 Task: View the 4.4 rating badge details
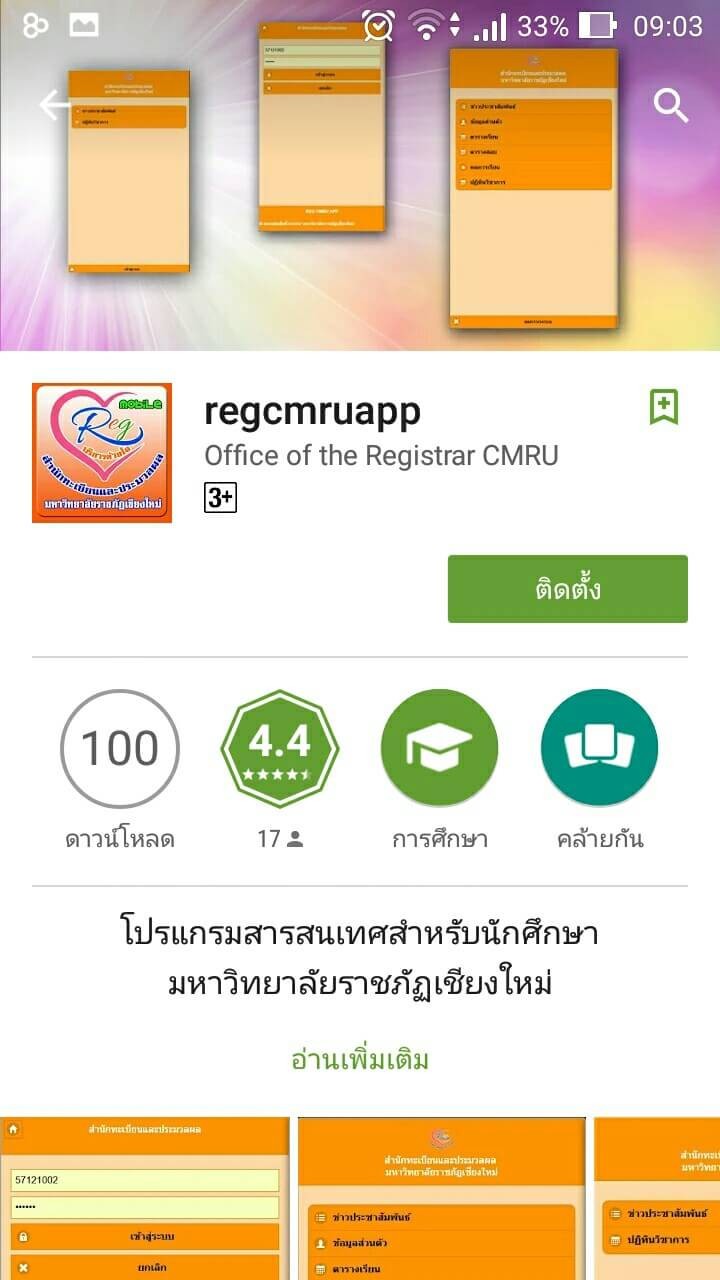point(280,749)
